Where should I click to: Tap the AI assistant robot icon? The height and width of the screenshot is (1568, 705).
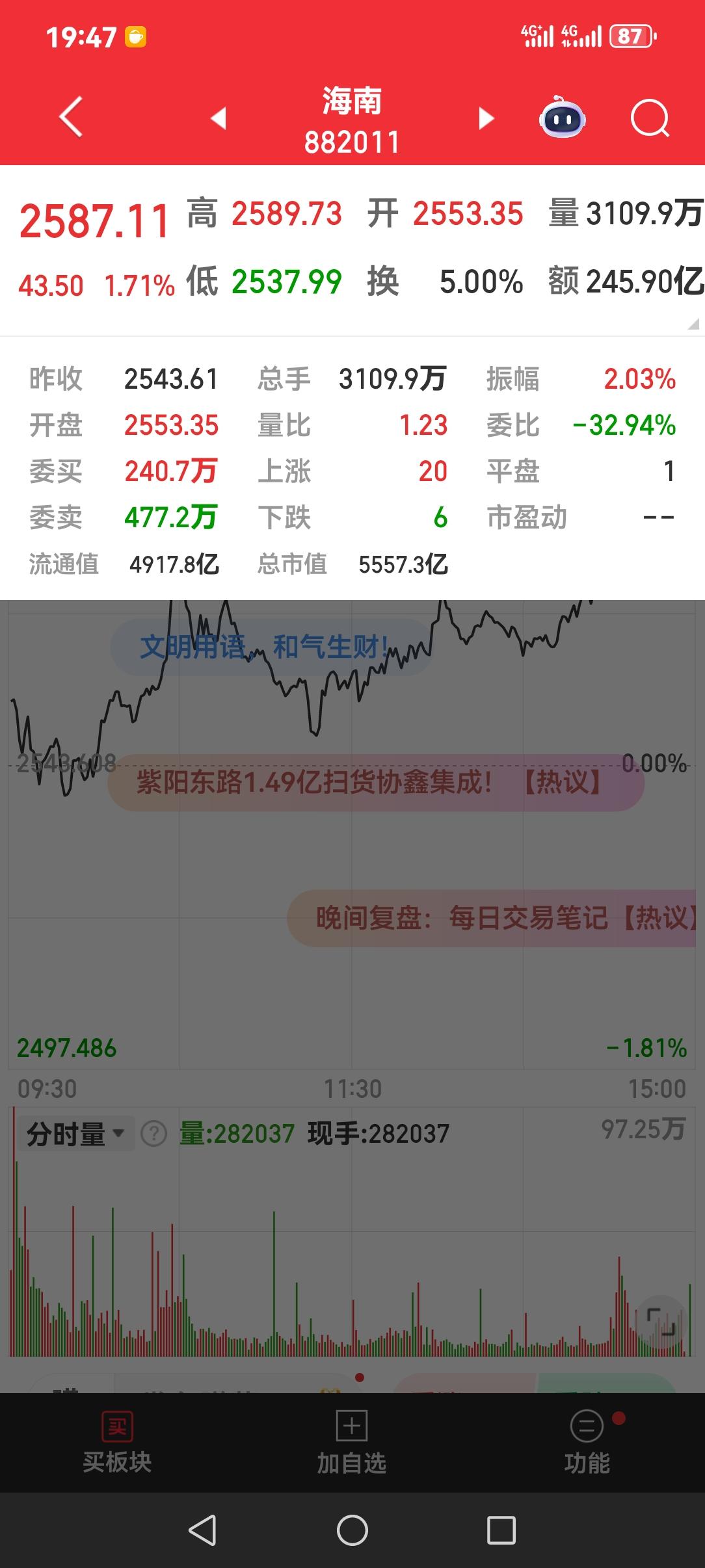563,118
